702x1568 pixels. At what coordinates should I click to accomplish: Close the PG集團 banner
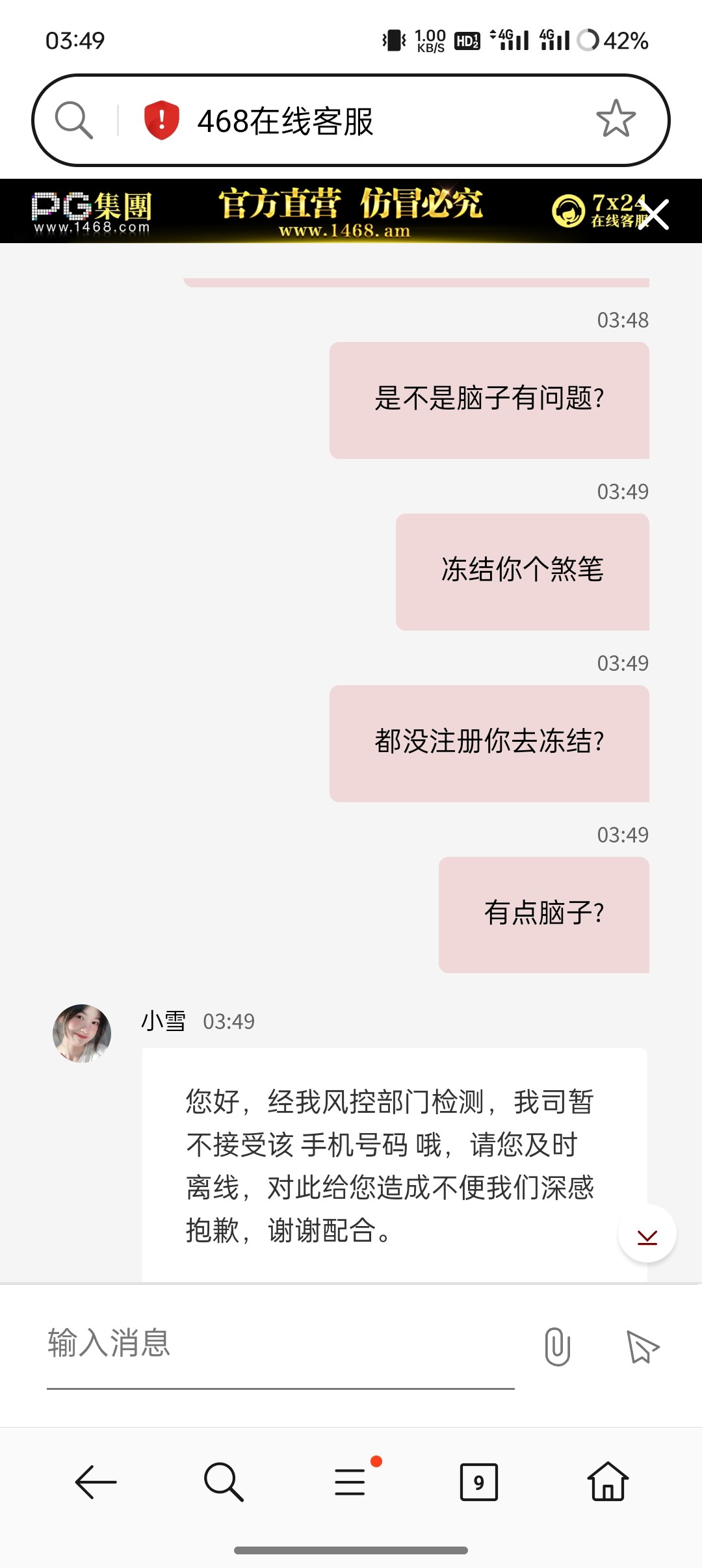(653, 215)
